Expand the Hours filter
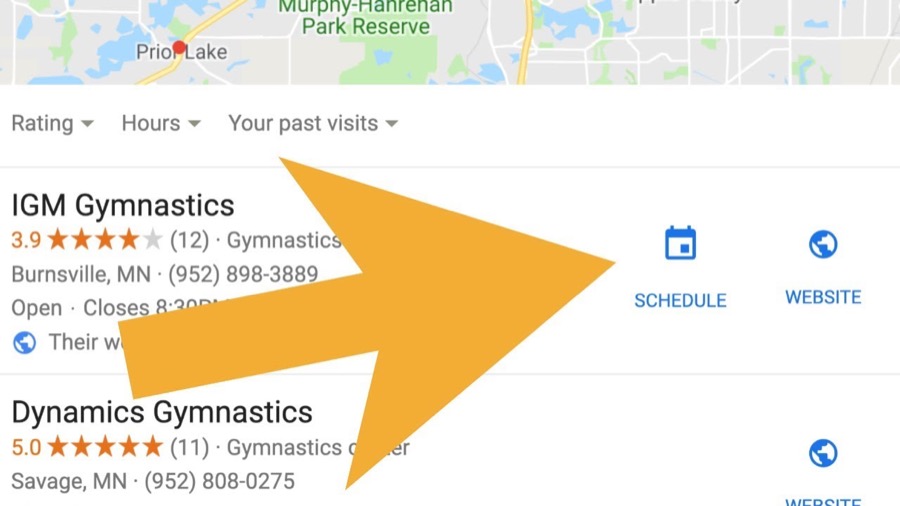This screenshot has width=900, height=506. 160,124
